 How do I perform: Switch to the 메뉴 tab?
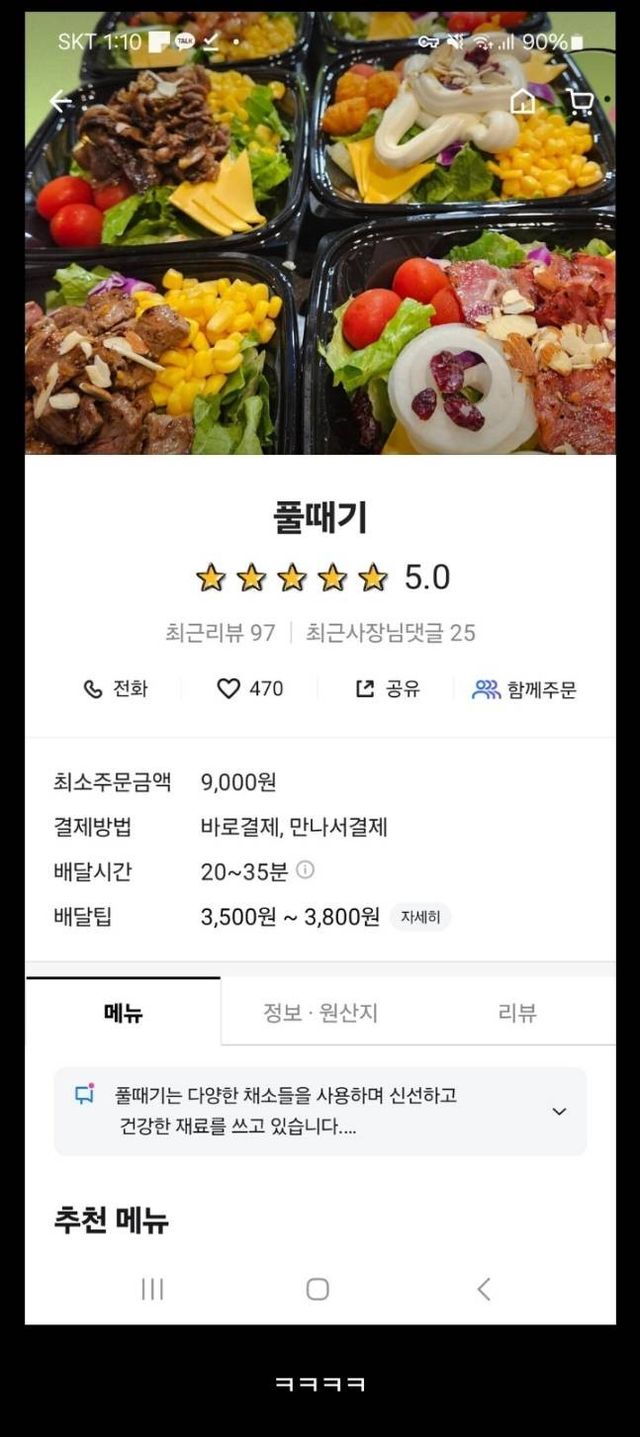click(123, 1012)
